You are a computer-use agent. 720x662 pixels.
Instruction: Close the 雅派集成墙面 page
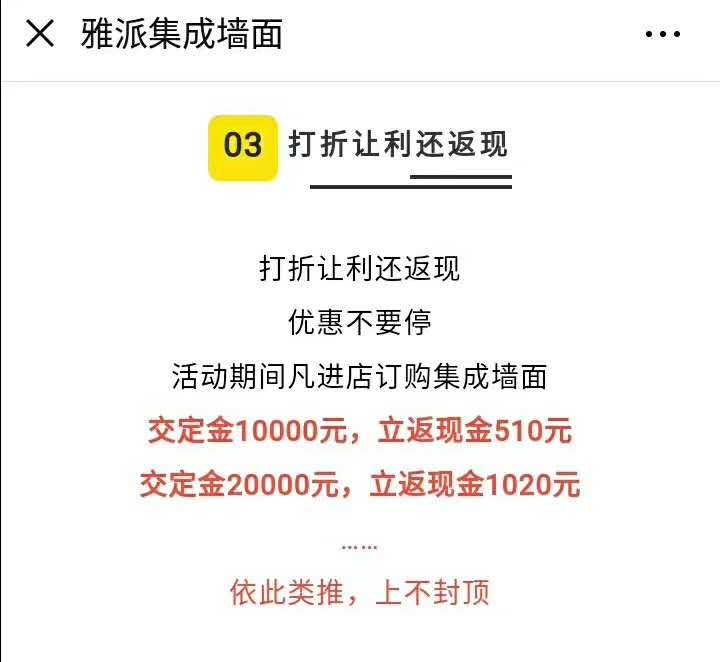pyautogui.click(x=40, y=34)
